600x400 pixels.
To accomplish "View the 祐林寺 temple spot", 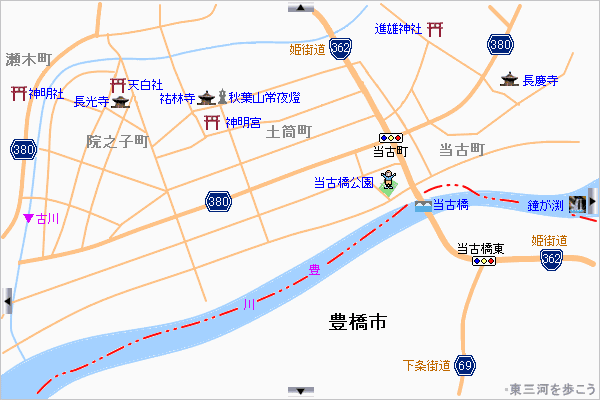I will click(x=177, y=98).
